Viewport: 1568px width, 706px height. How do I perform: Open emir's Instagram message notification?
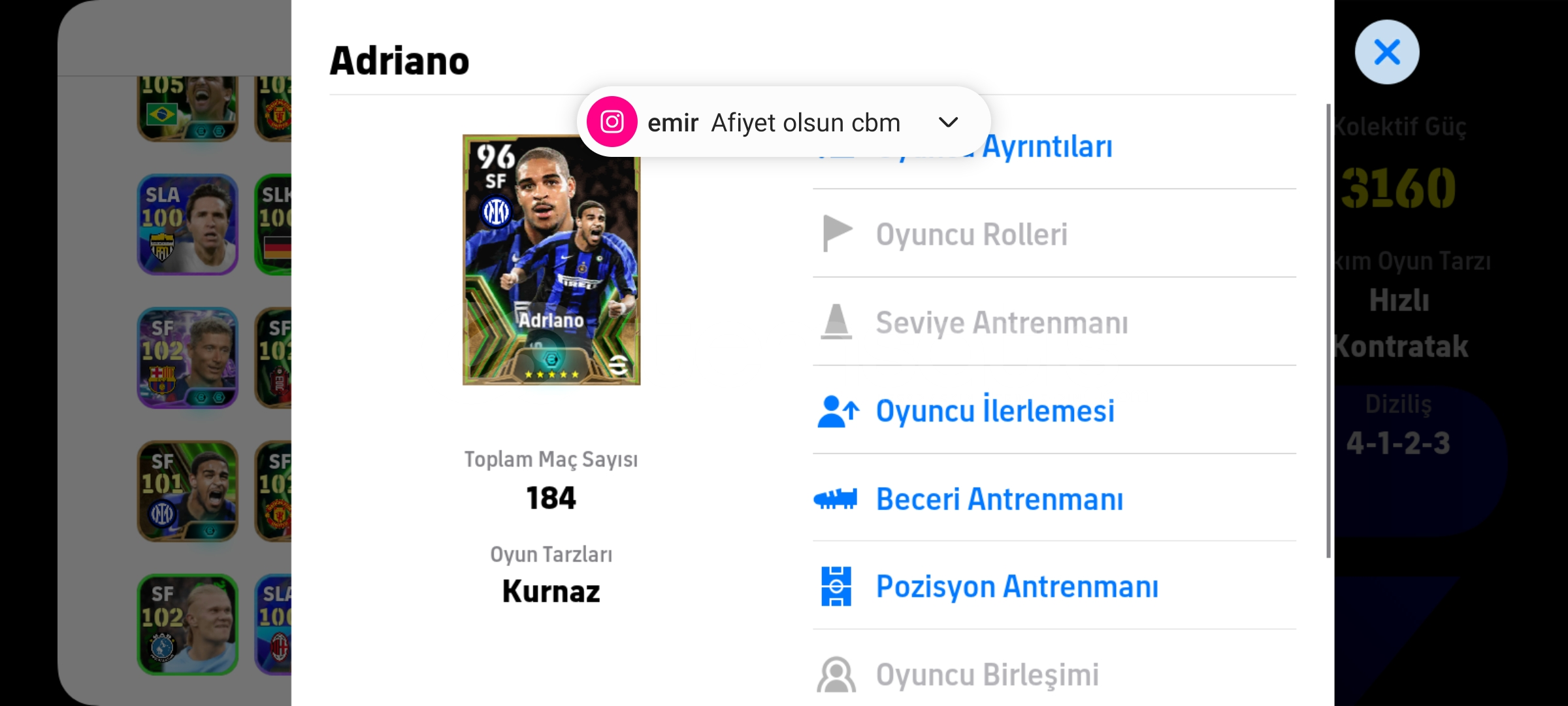click(771, 122)
